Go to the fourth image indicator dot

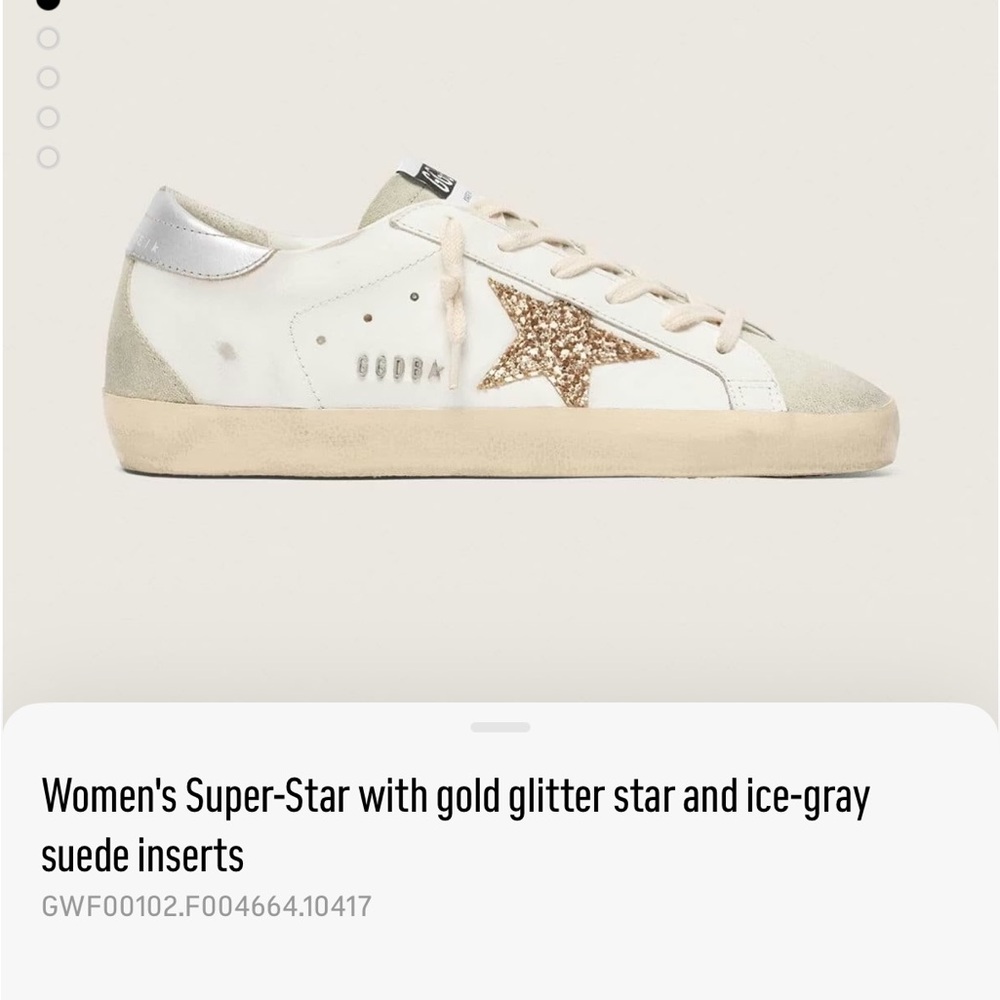pyautogui.click(x=47, y=117)
